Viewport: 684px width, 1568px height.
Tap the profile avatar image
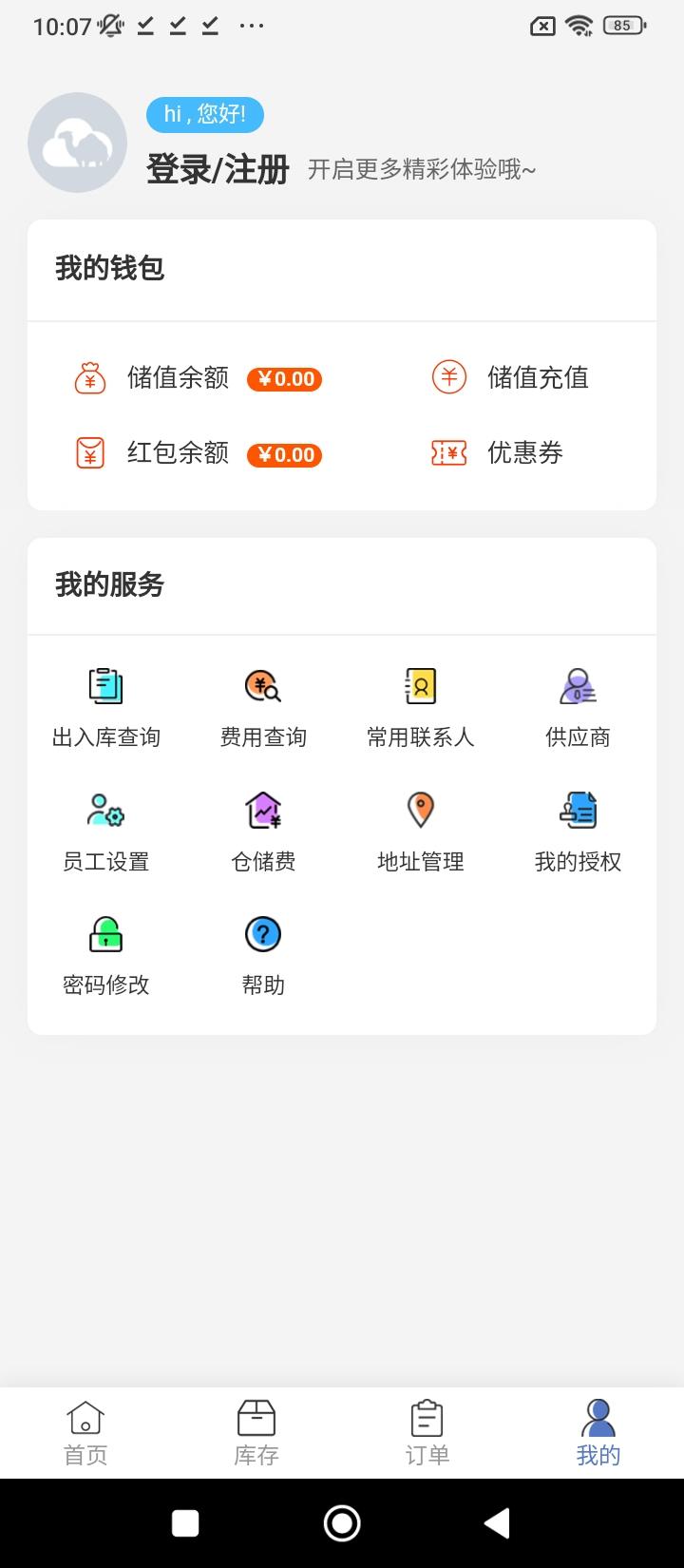coord(78,141)
